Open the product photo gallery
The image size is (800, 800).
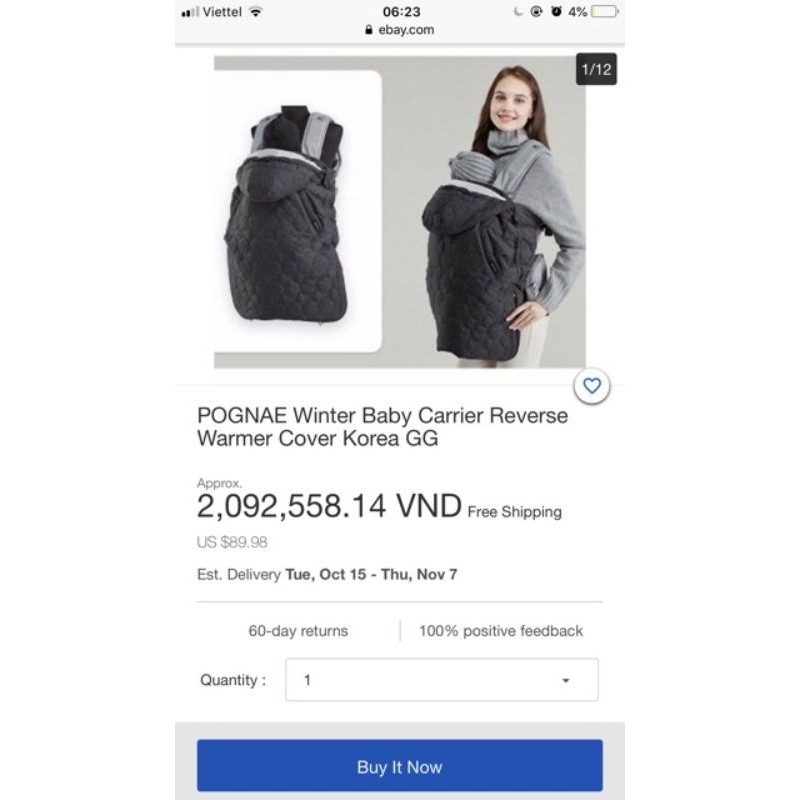[x=400, y=212]
